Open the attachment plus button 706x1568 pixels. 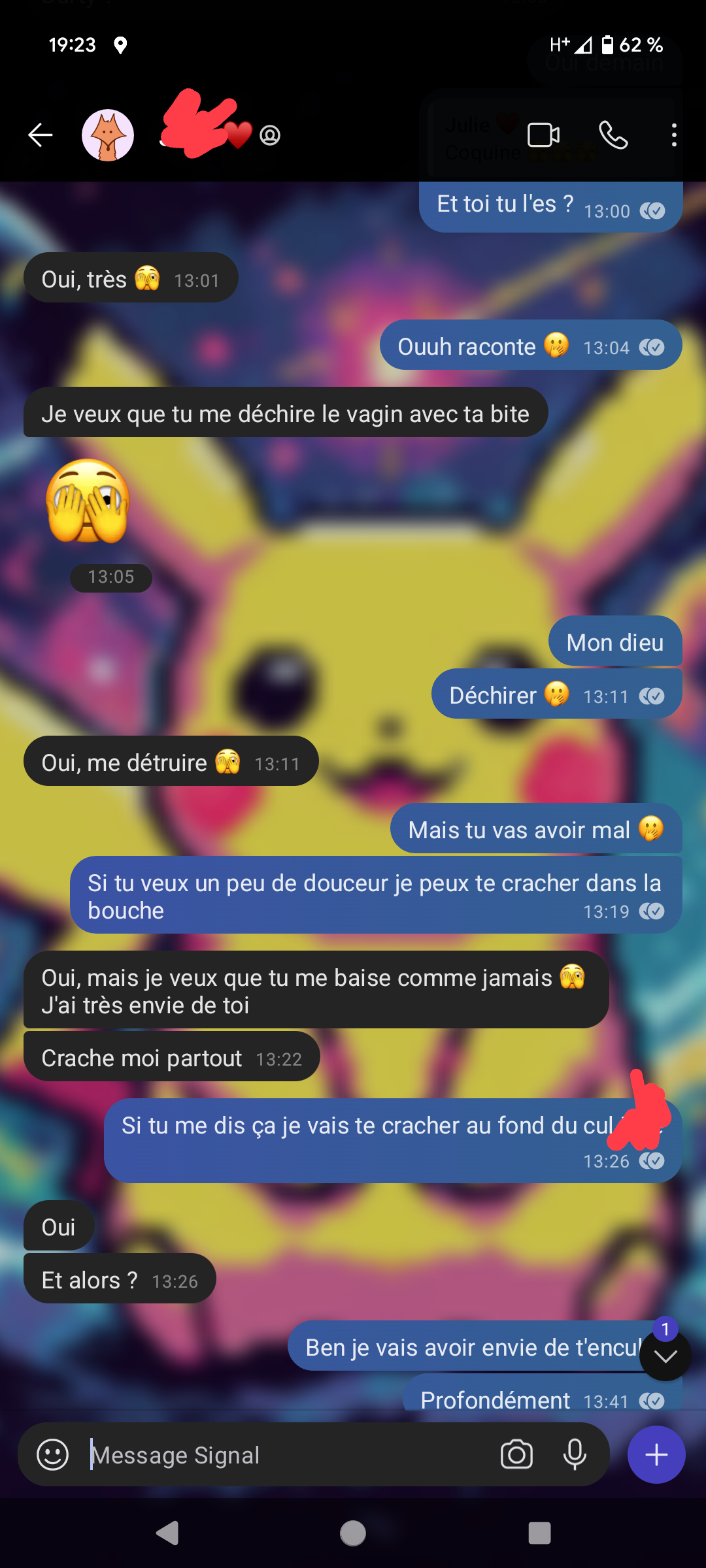click(x=656, y=1455)
